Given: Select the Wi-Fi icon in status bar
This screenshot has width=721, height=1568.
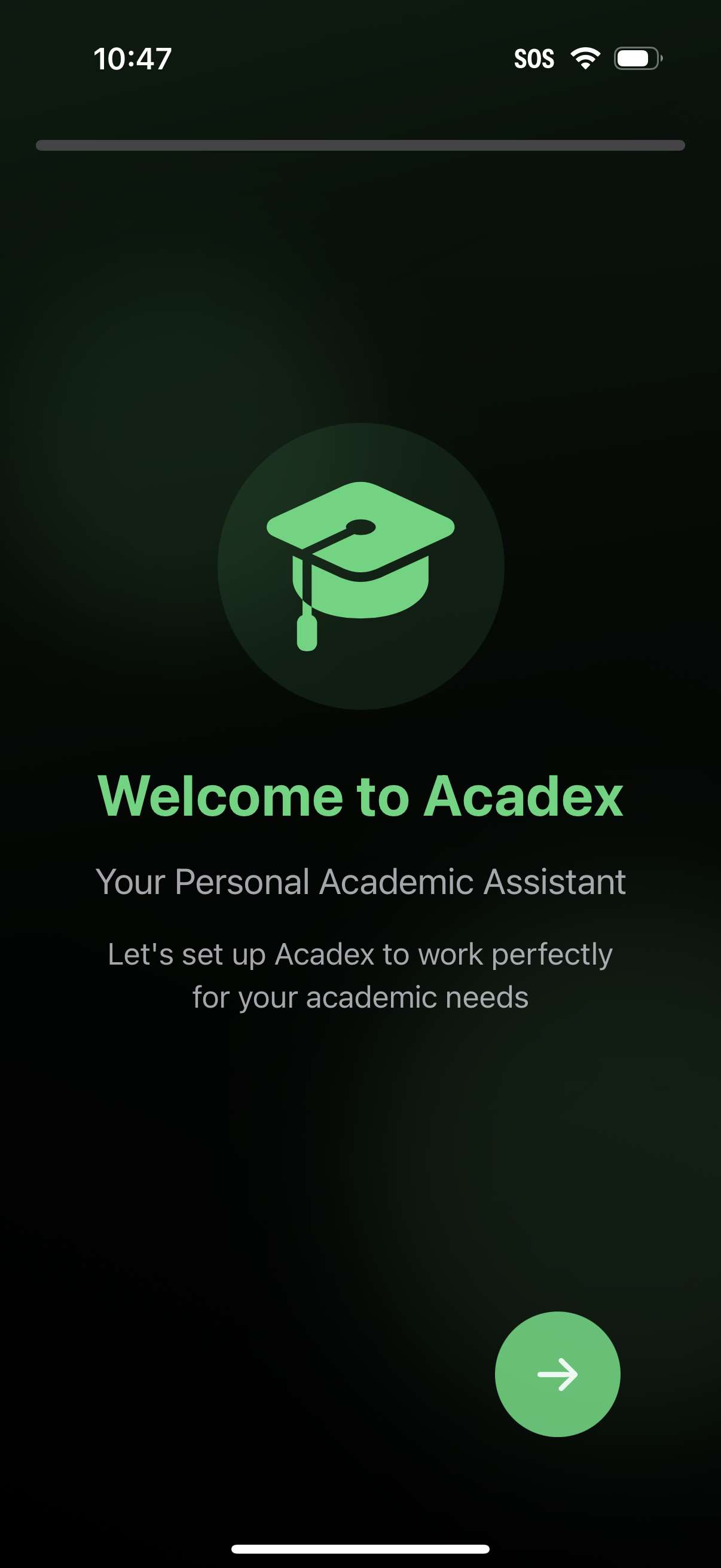Looking at the screenshot, I should coord(585,58).
